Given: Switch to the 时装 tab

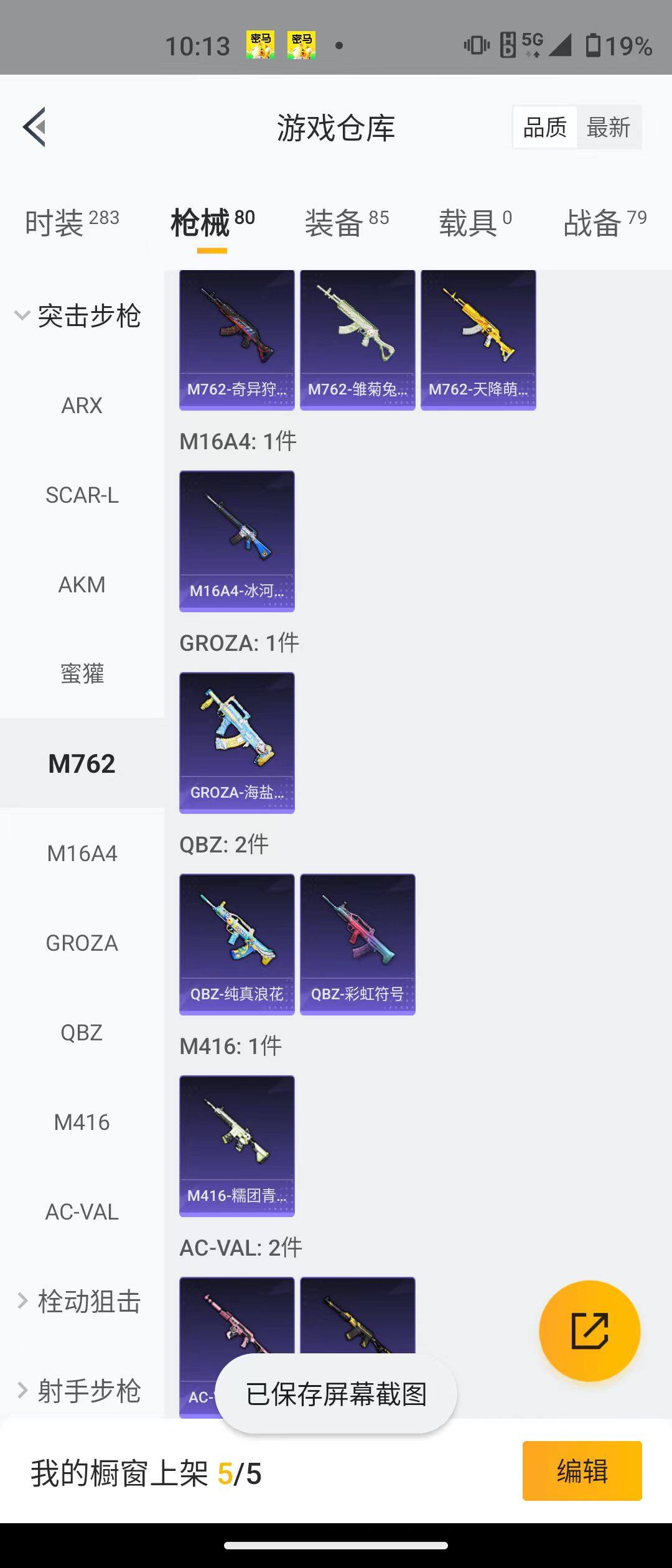Looking at the screenshot, I should pyautogui.click(x=72, y=223).
